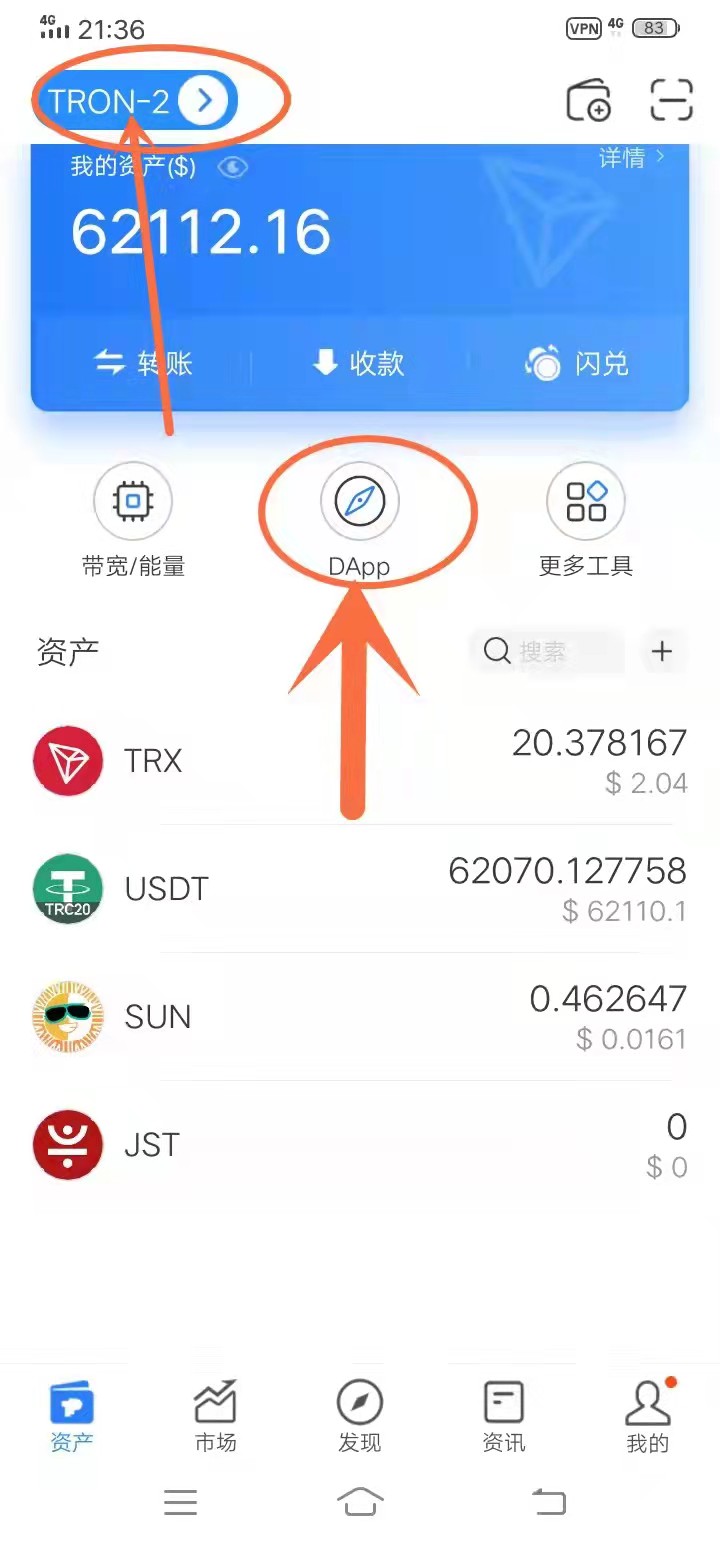The image size is (720, 1544).
Task: Tap the 转账 transfer button
Action: 143,363
